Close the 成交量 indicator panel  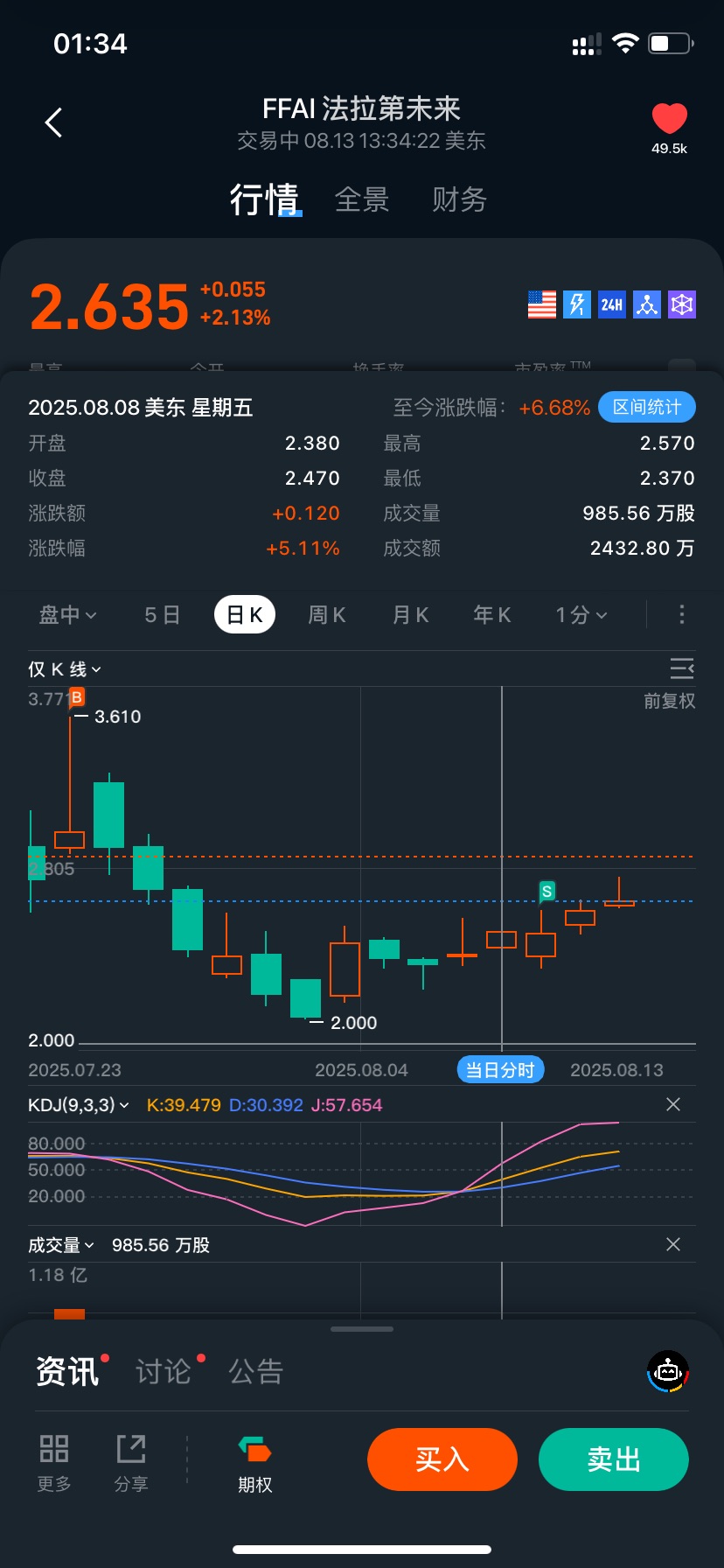click(x=673, y=1244)
